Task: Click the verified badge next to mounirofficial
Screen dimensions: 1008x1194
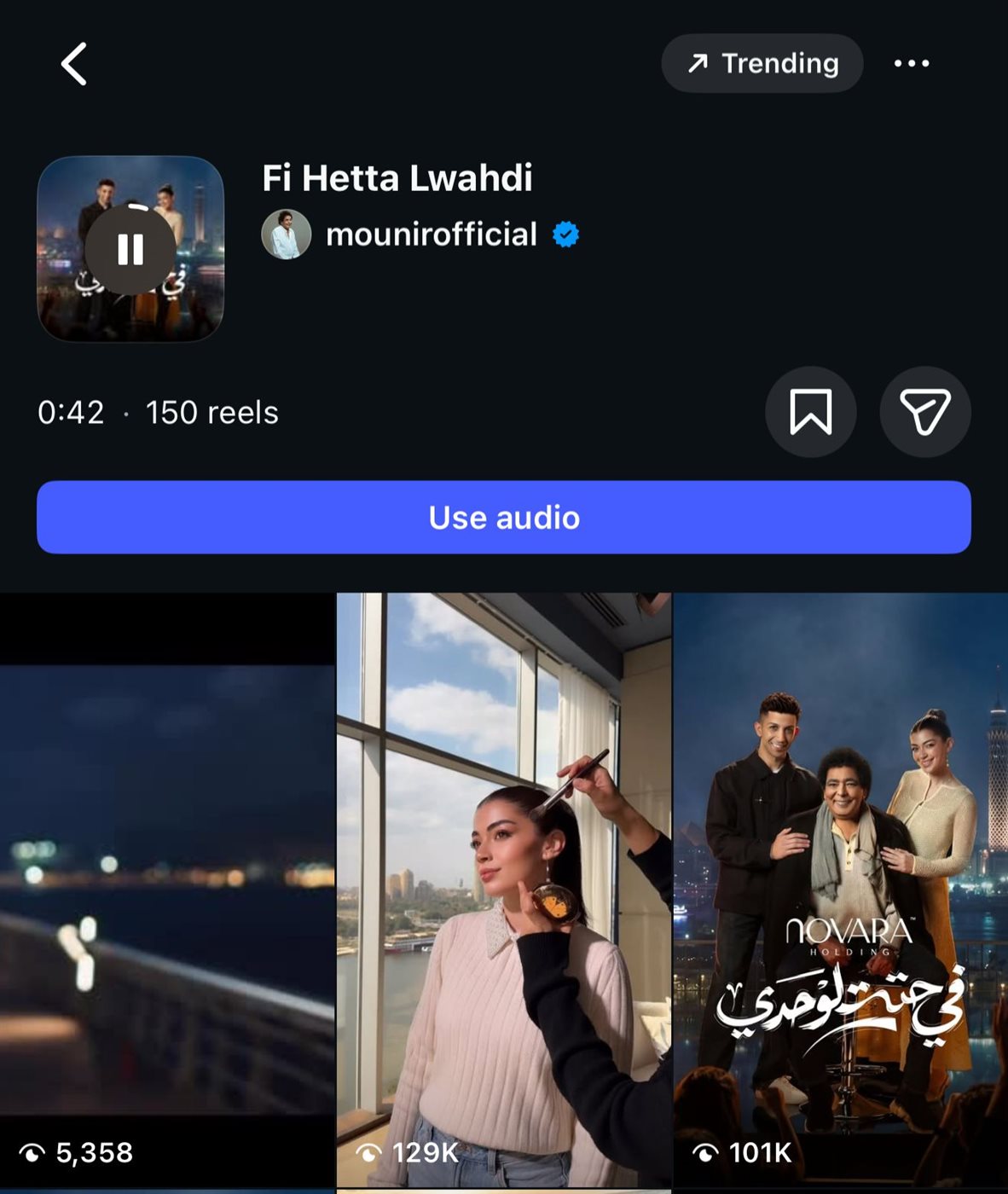Action: 565,234
